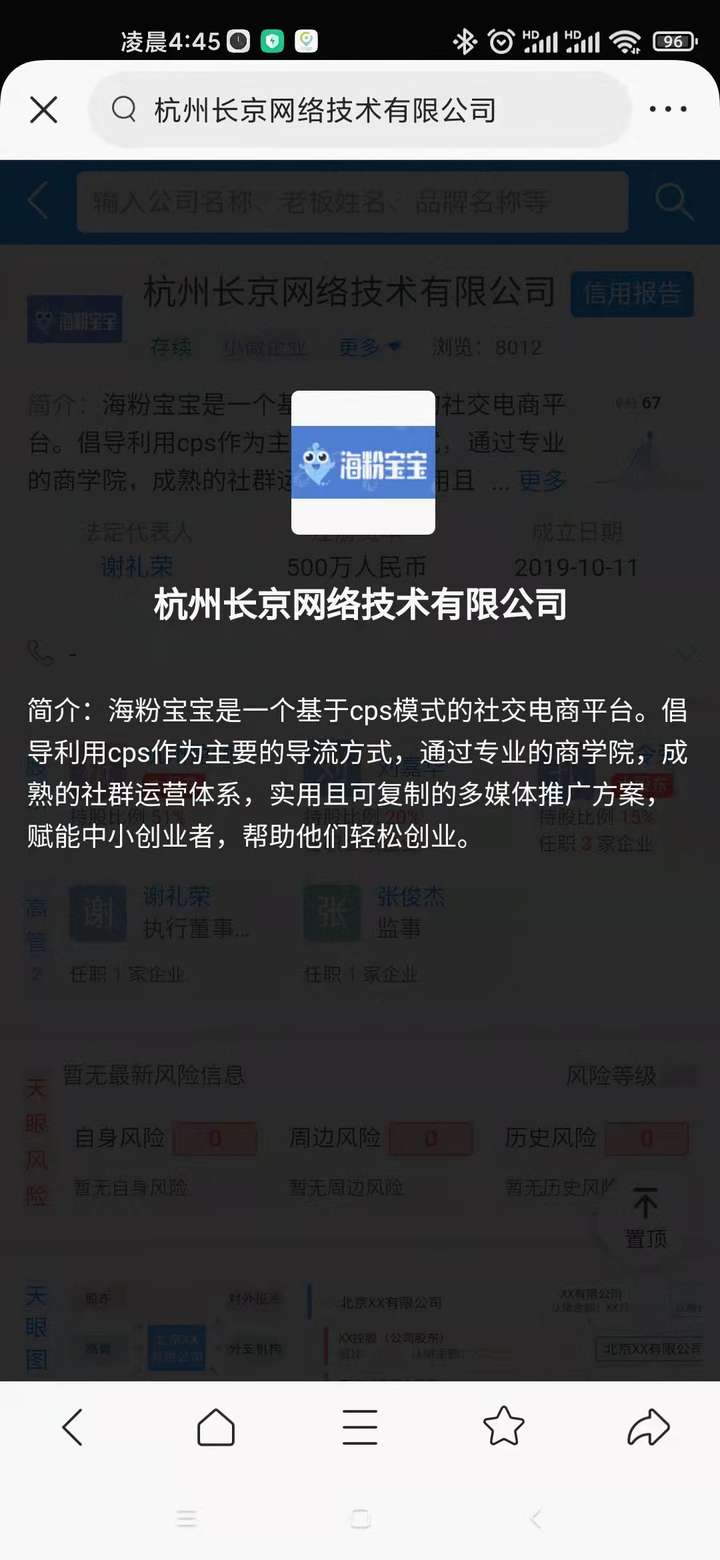The width and height of the screenshot is (720, 1560).
Task: Close the browser page with the X
Action: coord(44,110)
